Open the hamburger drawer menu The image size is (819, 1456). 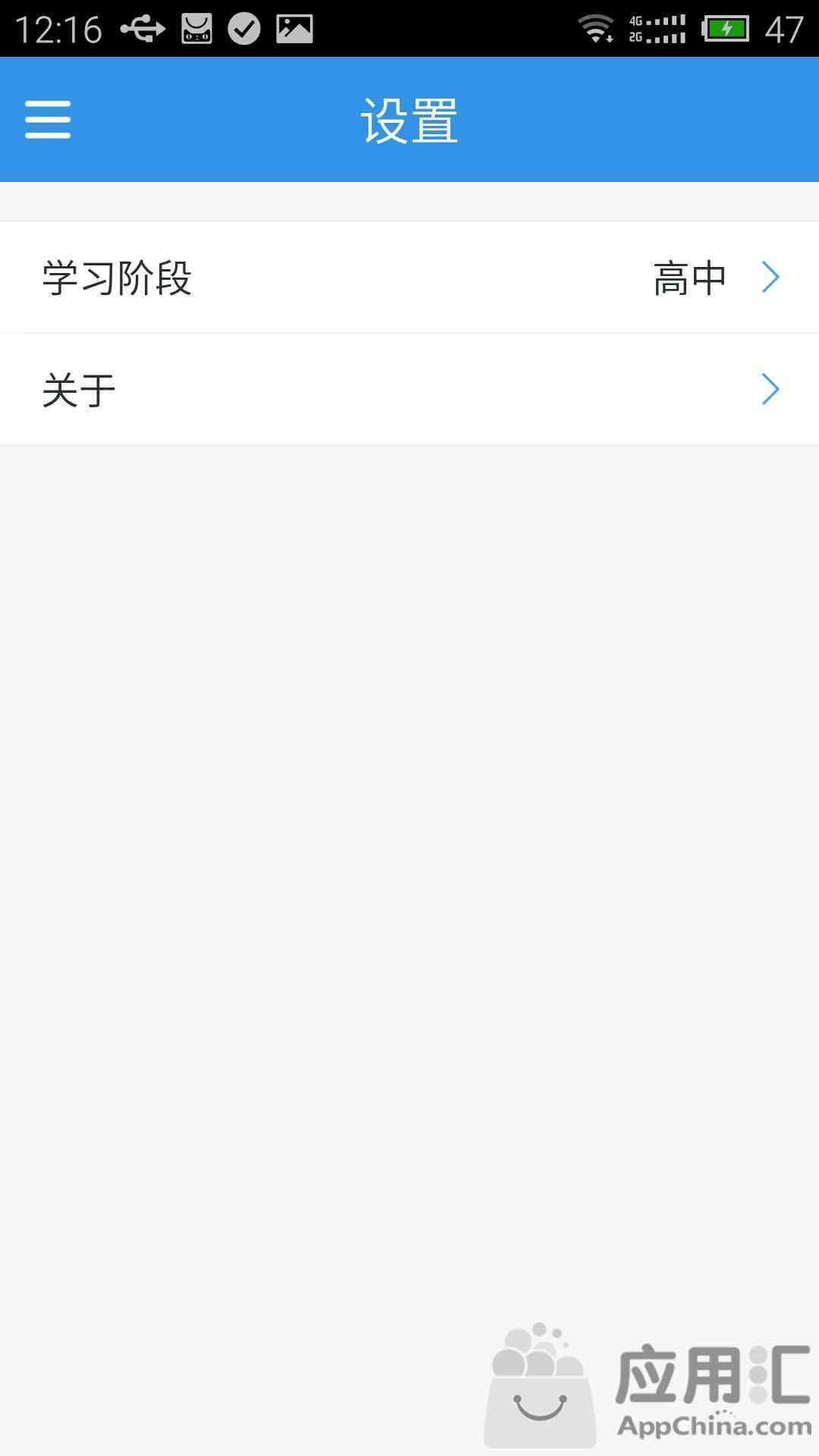point(48,120)
